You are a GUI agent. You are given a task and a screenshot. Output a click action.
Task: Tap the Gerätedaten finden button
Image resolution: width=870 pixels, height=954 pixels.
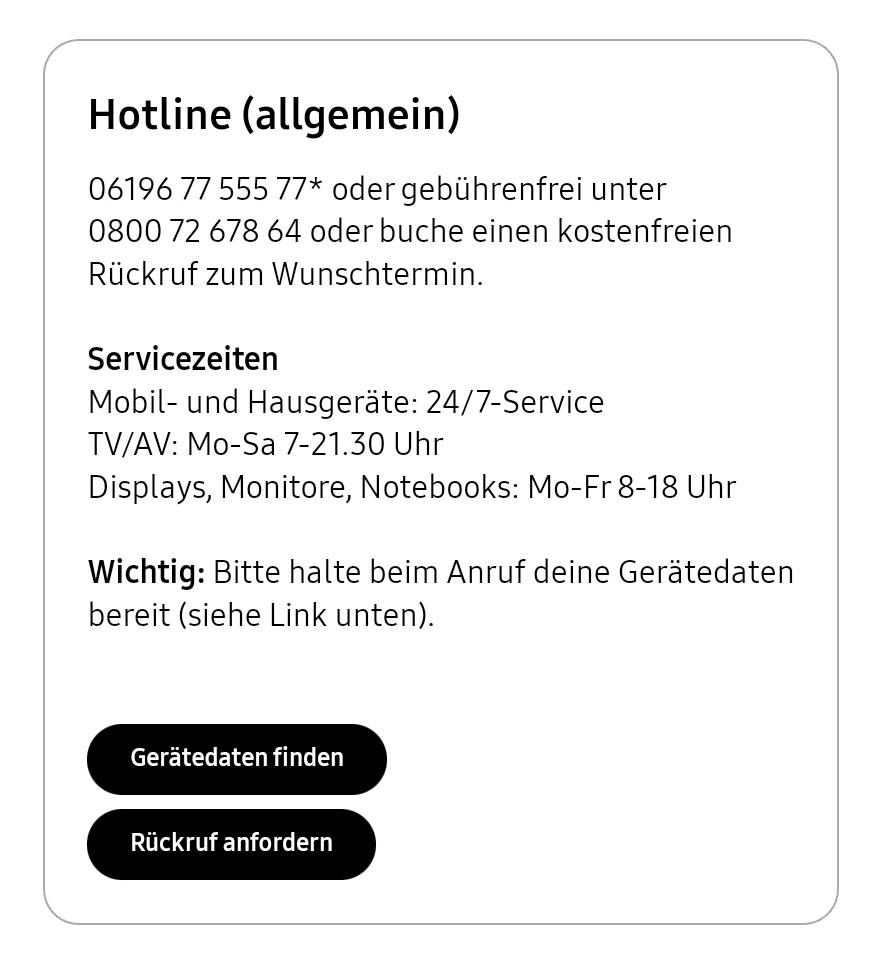237,758
